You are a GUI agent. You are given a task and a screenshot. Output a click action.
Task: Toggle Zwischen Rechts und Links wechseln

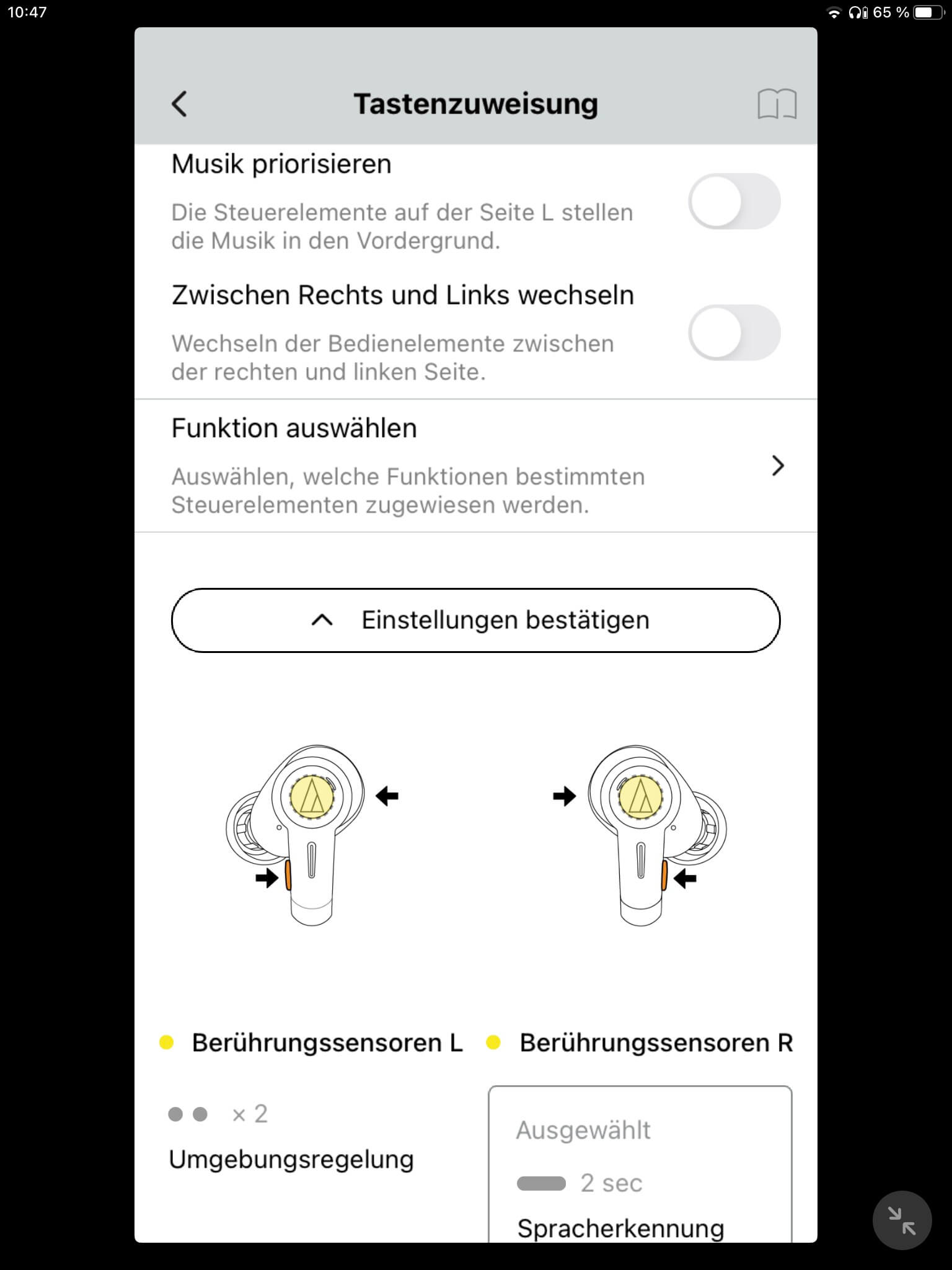point(734,333)
